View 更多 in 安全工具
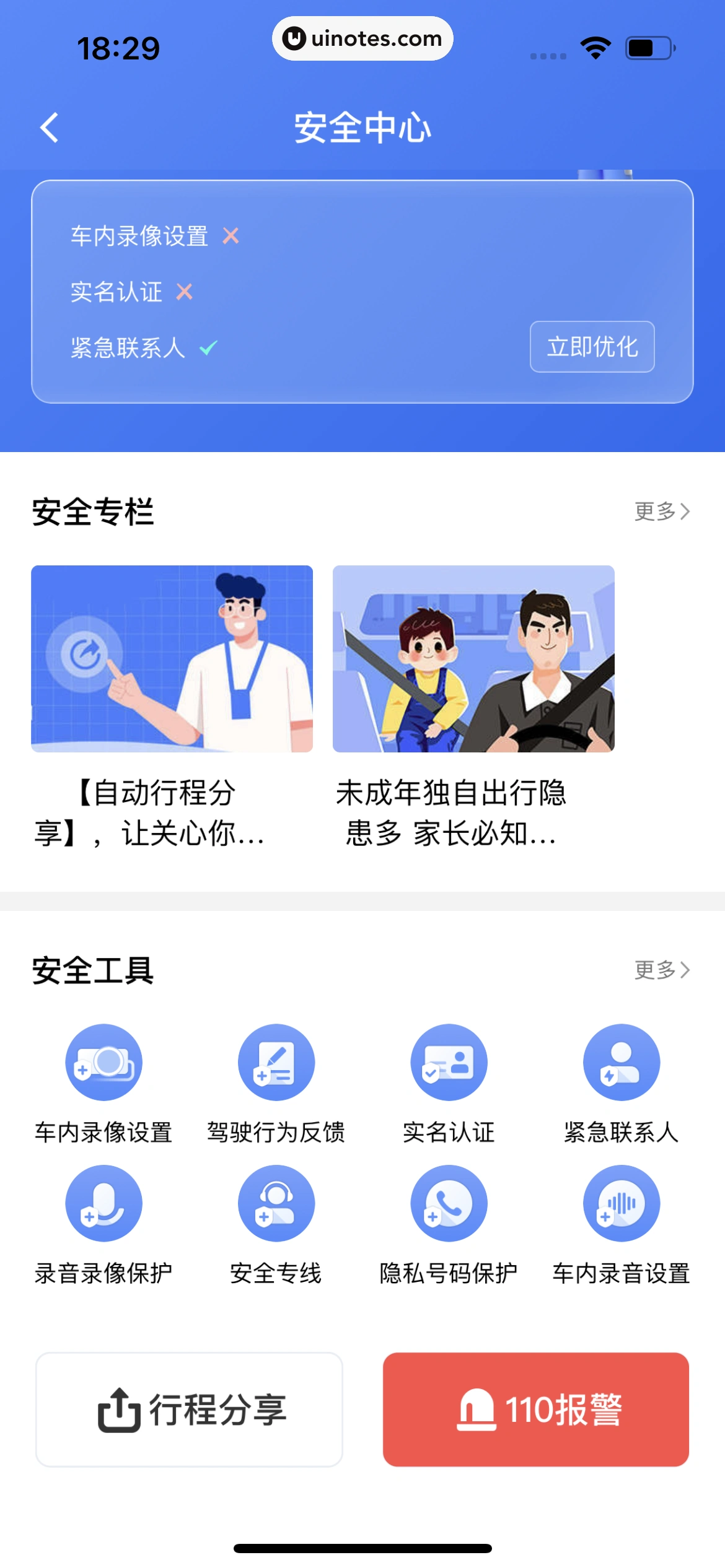This screenshot has width=725, height=1568. (661, 970)
